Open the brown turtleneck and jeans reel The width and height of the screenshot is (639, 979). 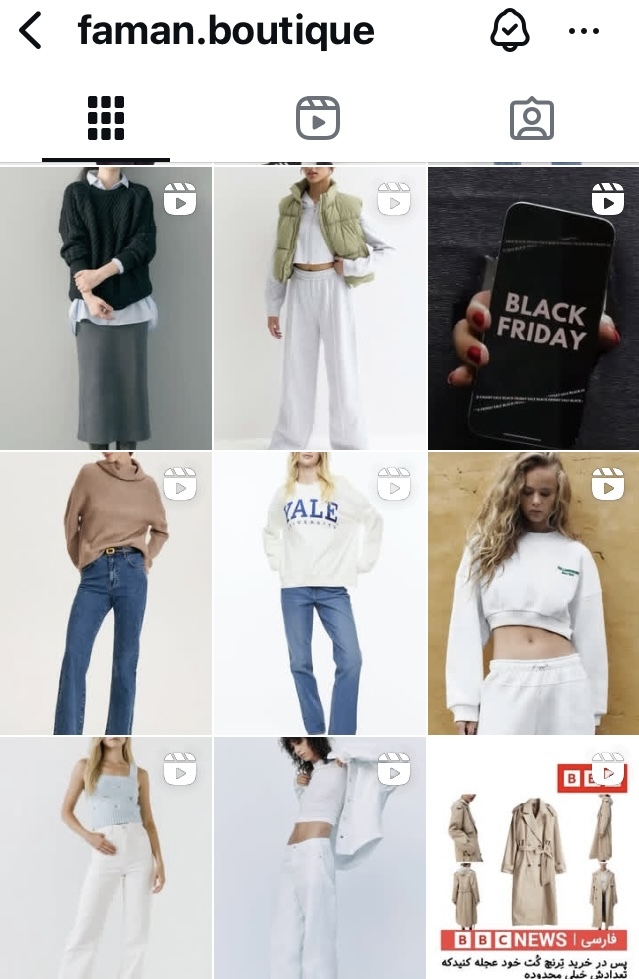(x=106, y=593)
